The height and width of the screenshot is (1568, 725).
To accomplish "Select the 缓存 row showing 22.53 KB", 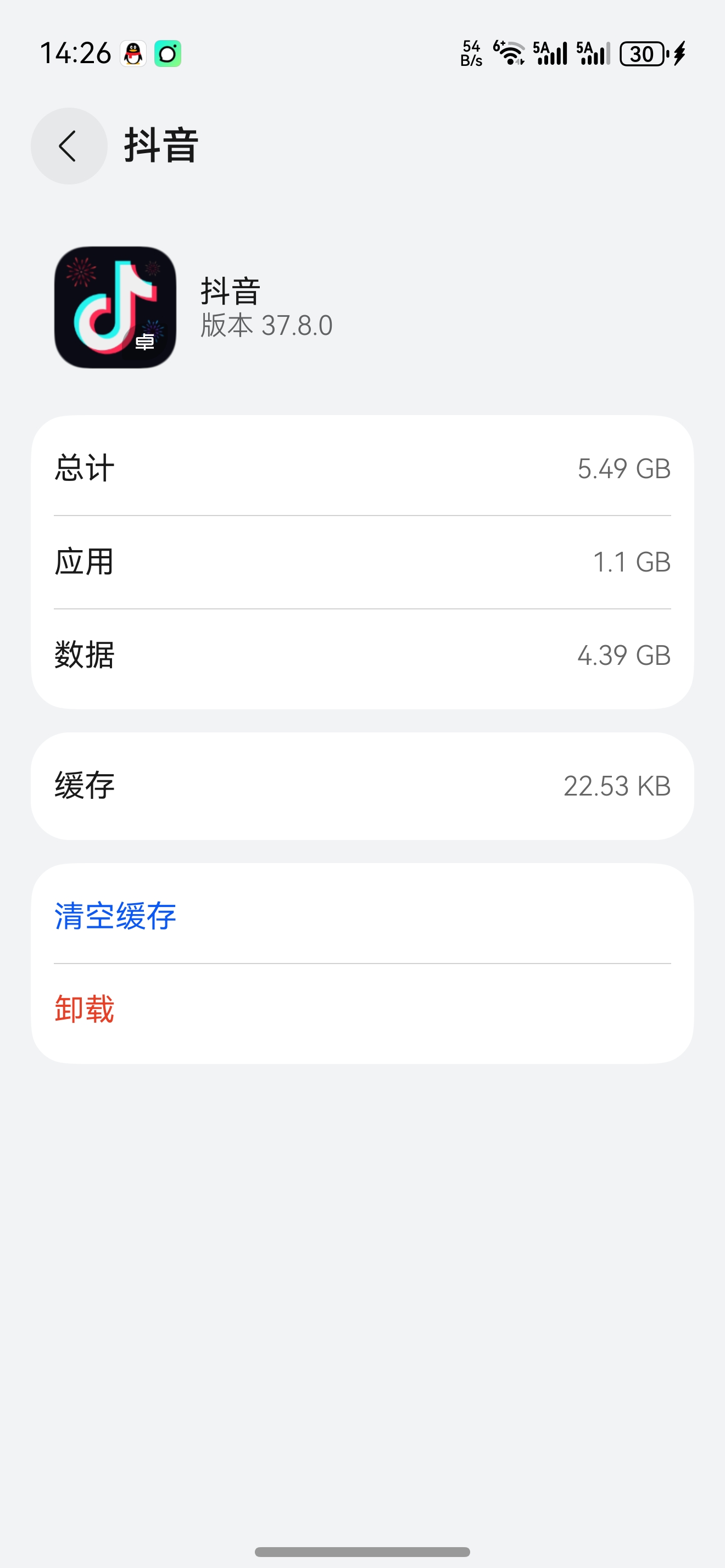I will click(x=362, y=786).
